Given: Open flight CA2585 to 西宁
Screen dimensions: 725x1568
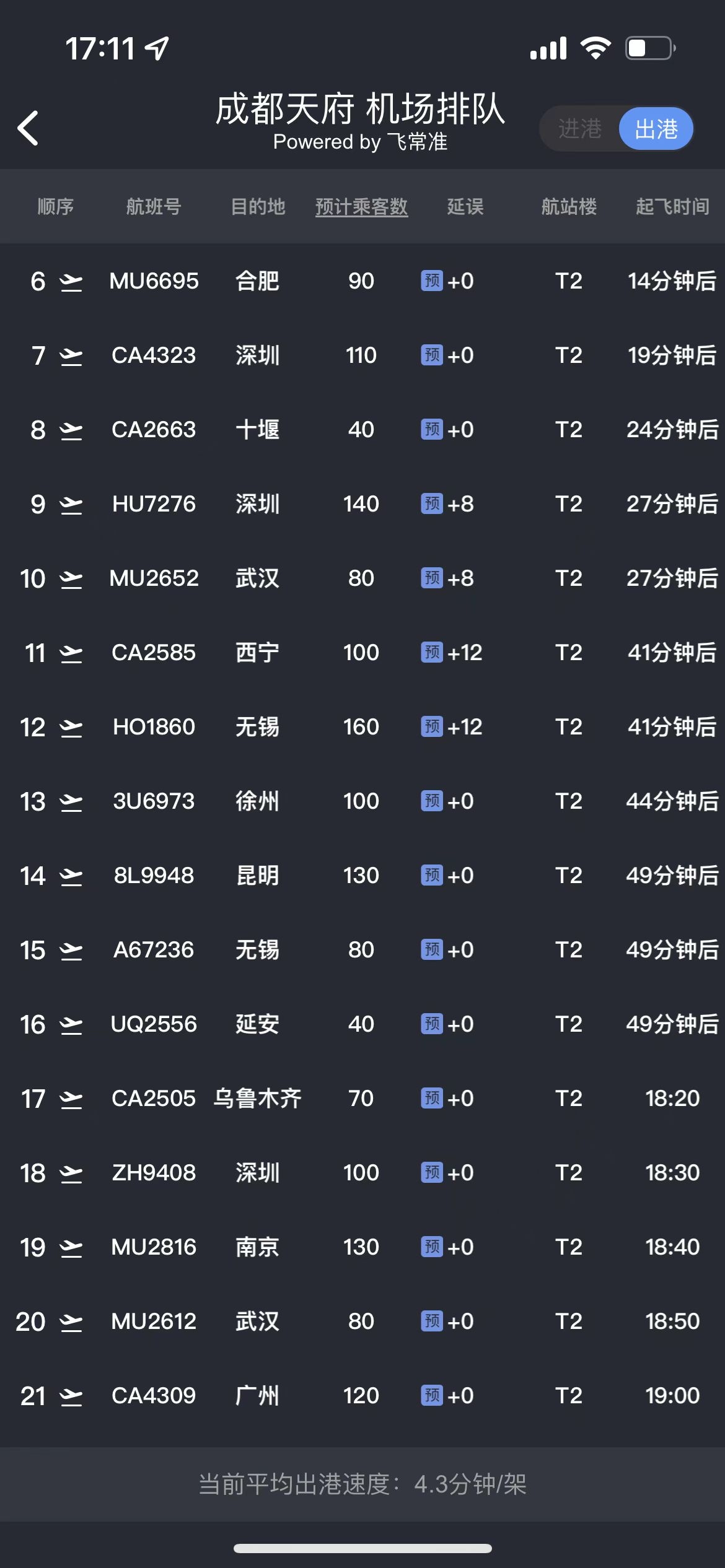Looking at the screenshot, I should point(154,653).
